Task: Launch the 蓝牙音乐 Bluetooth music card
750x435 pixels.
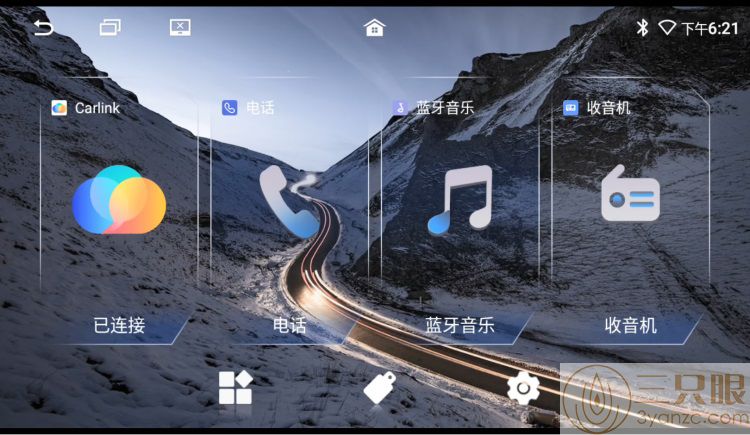Action: coord(460,200)
